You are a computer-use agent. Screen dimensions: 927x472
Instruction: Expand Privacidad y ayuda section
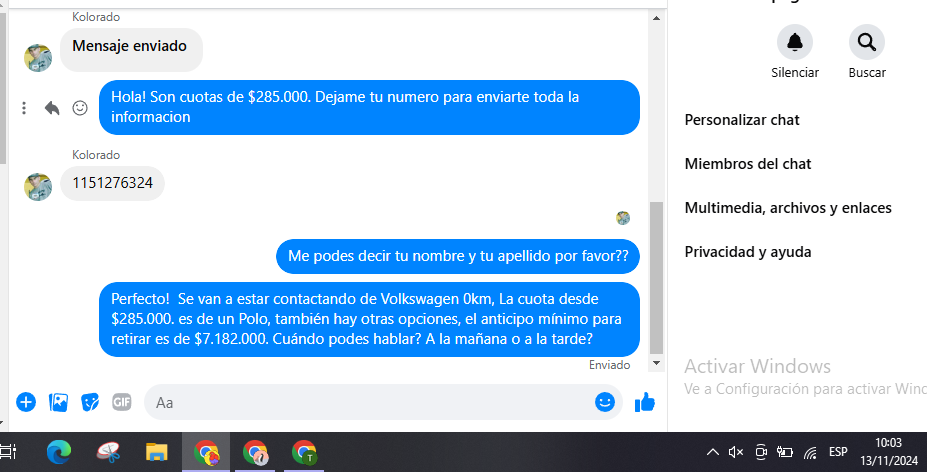point(747,252)
